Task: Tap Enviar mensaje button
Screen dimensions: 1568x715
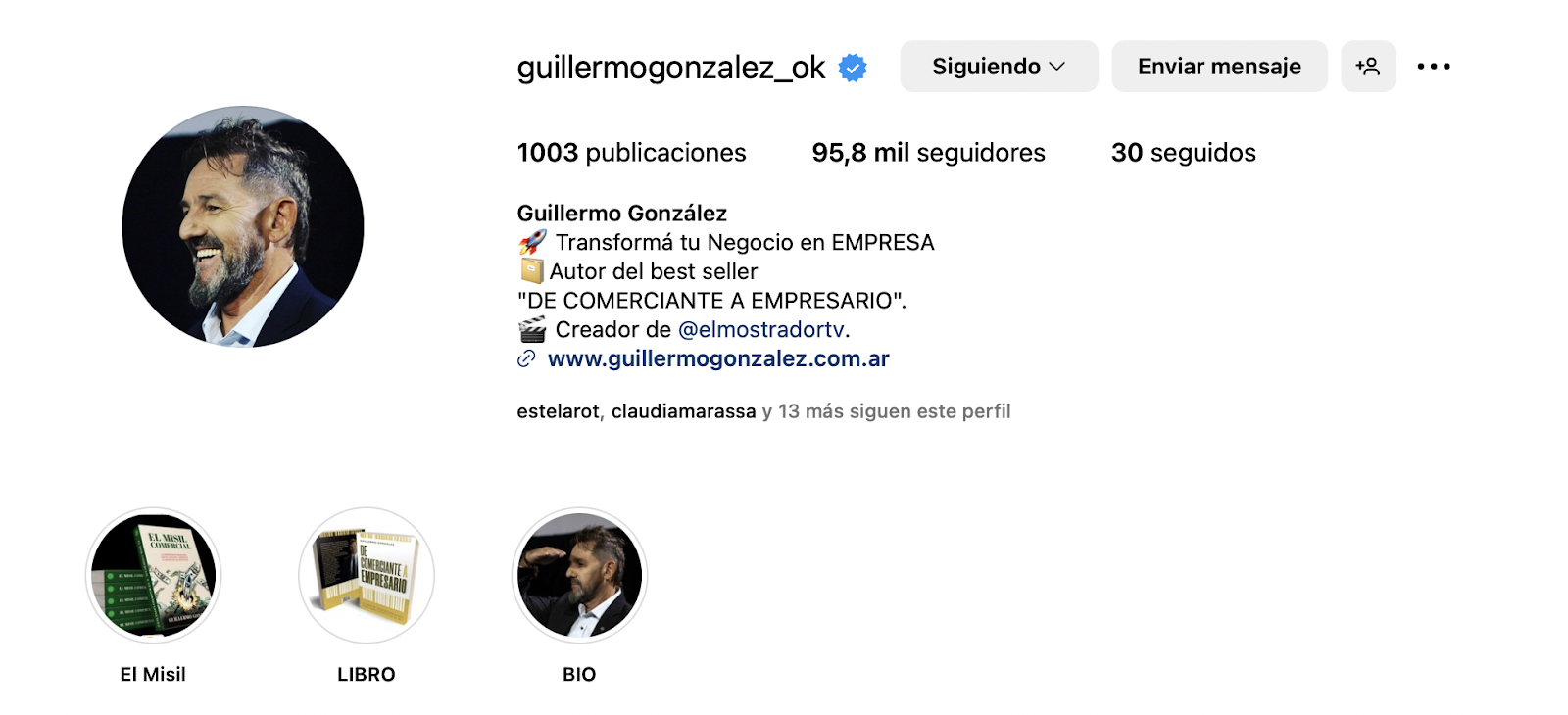Action: tap(1219, 67)
